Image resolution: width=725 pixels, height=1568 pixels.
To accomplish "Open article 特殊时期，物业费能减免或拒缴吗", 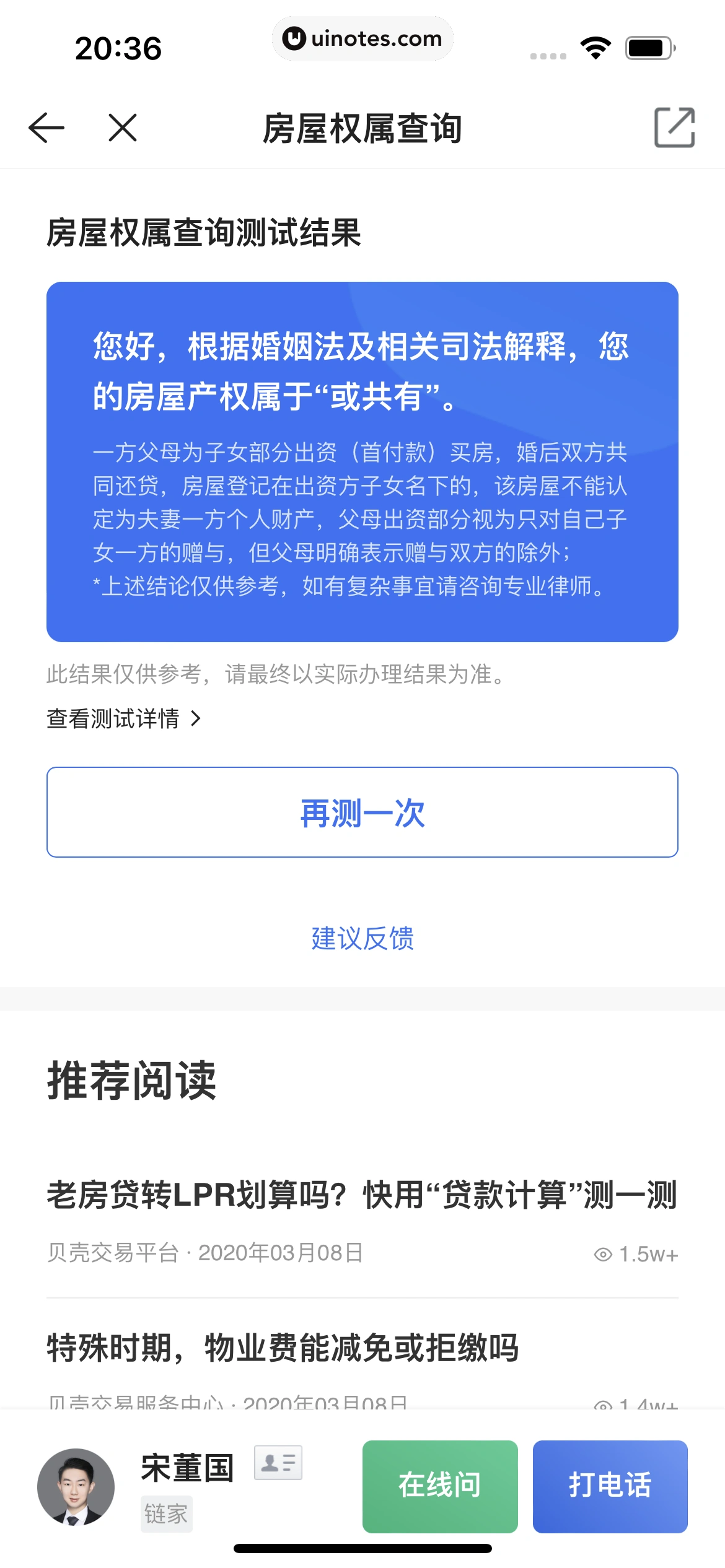I will tap(283, 1348).
